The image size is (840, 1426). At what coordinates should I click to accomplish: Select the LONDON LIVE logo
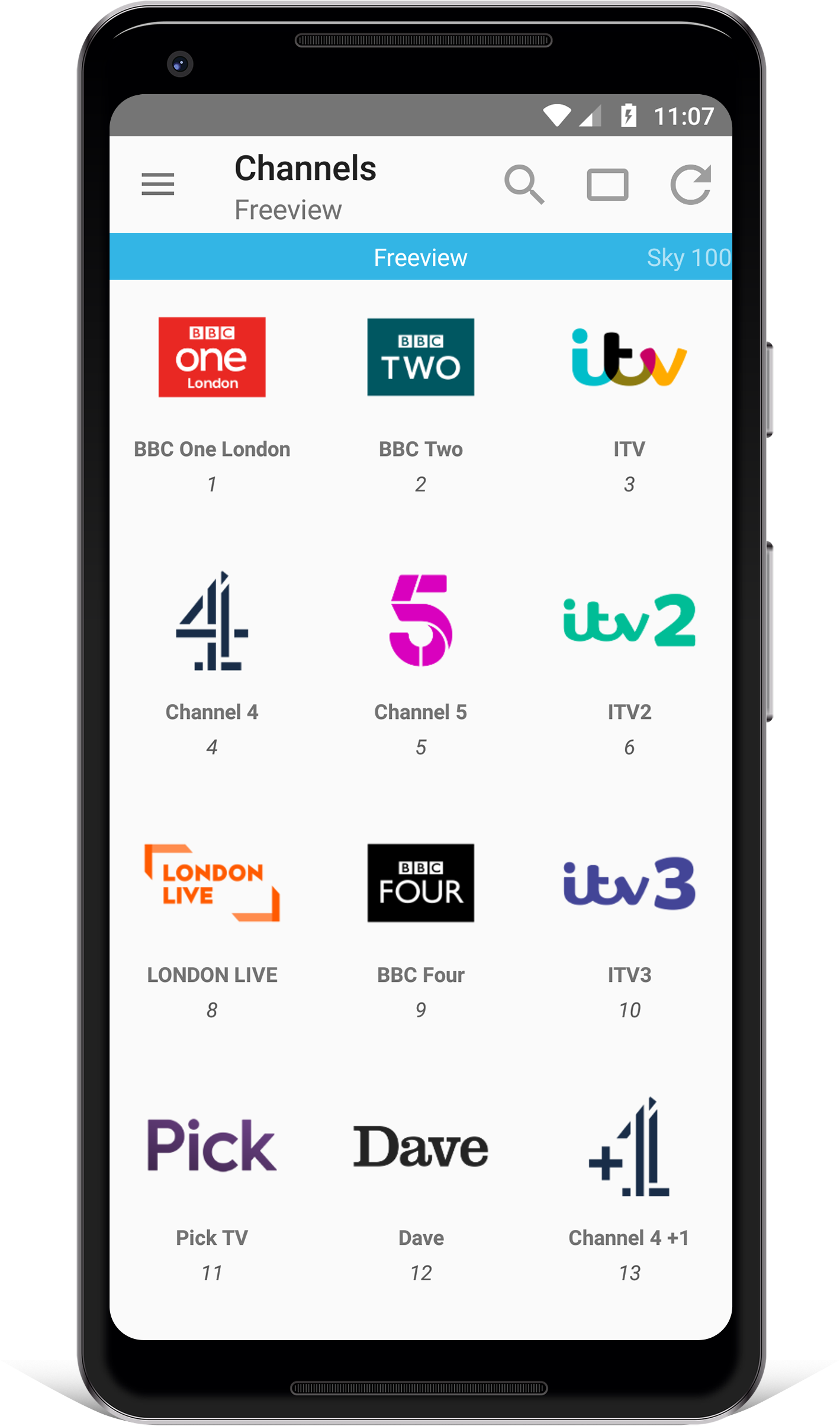point(210,884)
